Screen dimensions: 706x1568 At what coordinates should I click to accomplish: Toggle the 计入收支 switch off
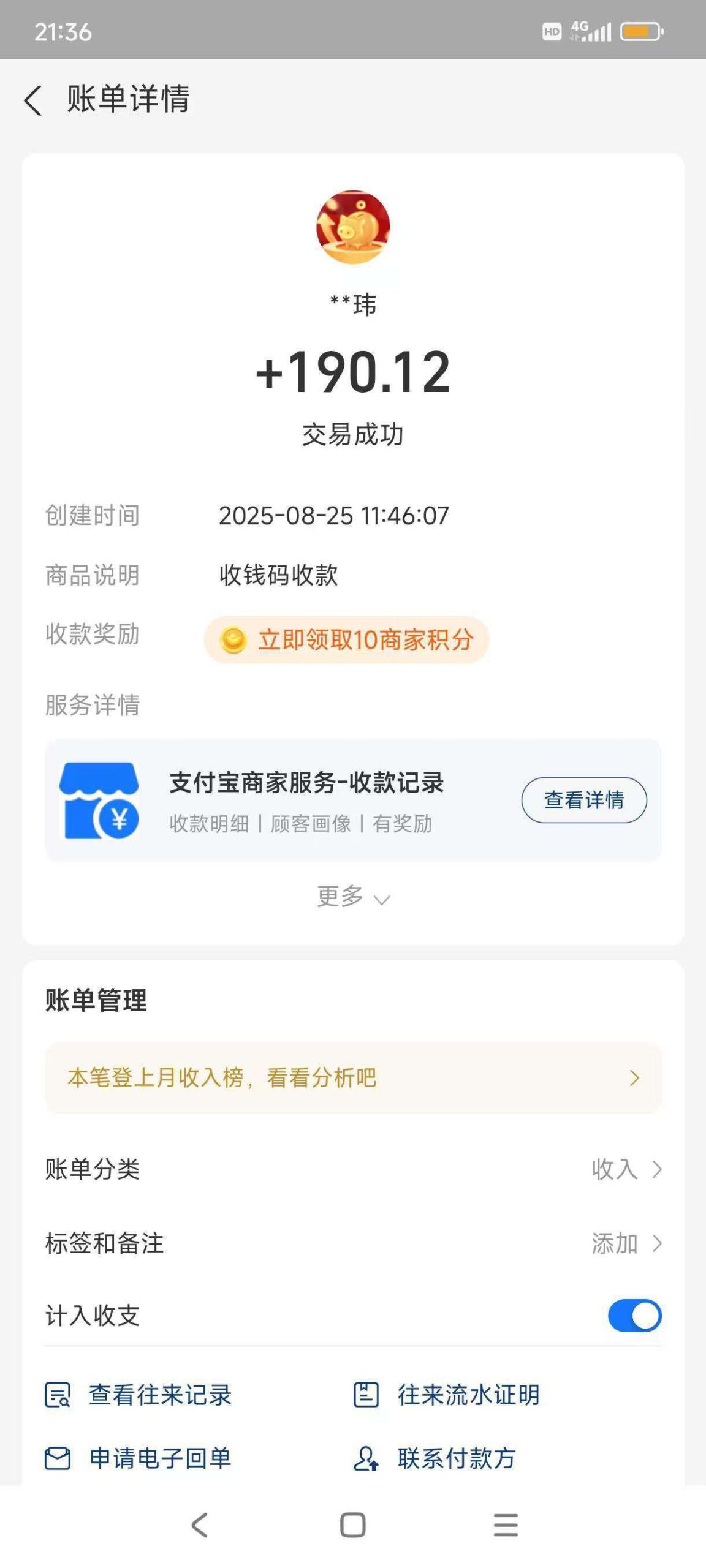[x=634, y=1316]
